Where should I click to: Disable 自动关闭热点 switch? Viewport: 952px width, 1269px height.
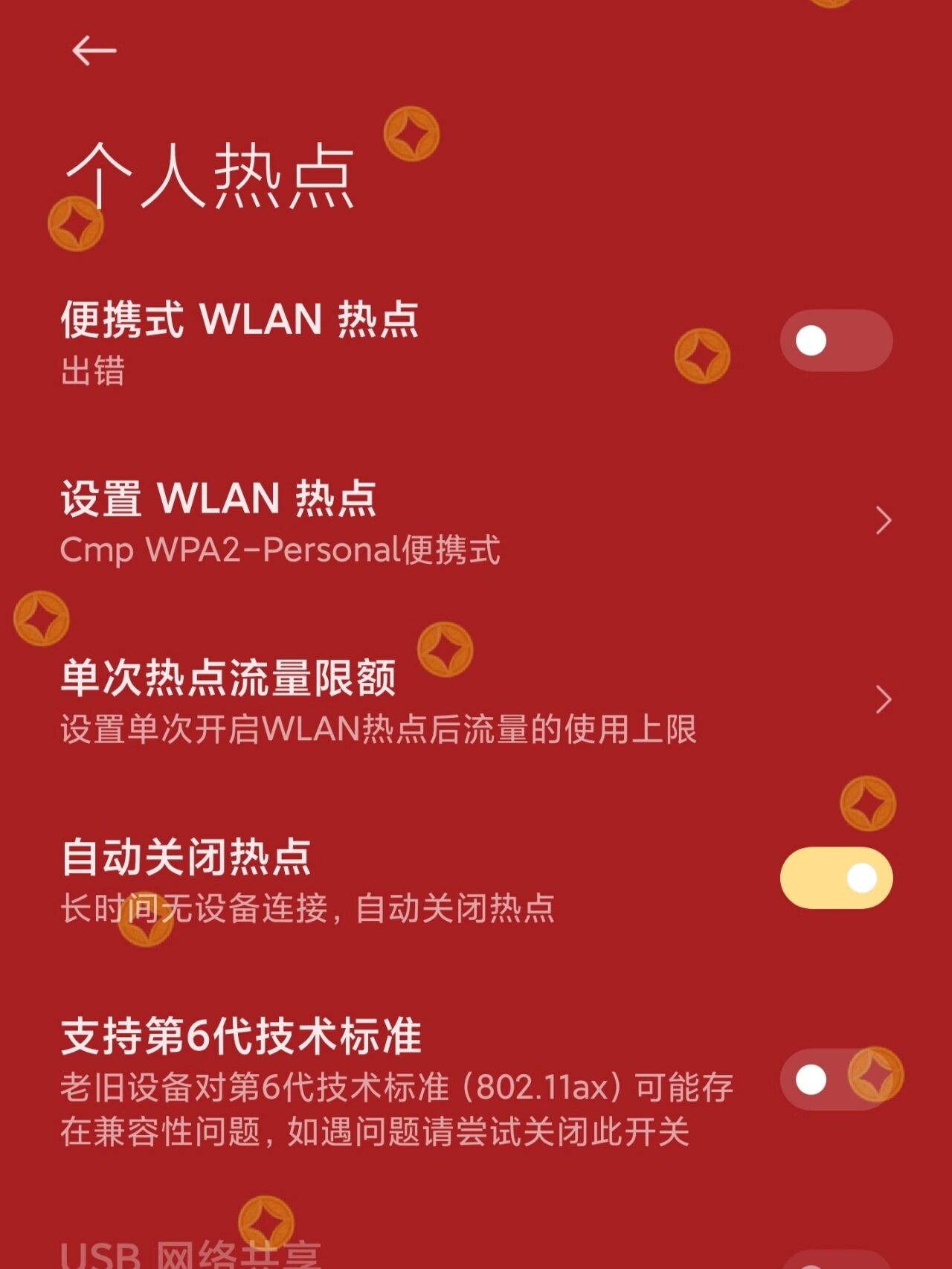click(x=835, y=878)
